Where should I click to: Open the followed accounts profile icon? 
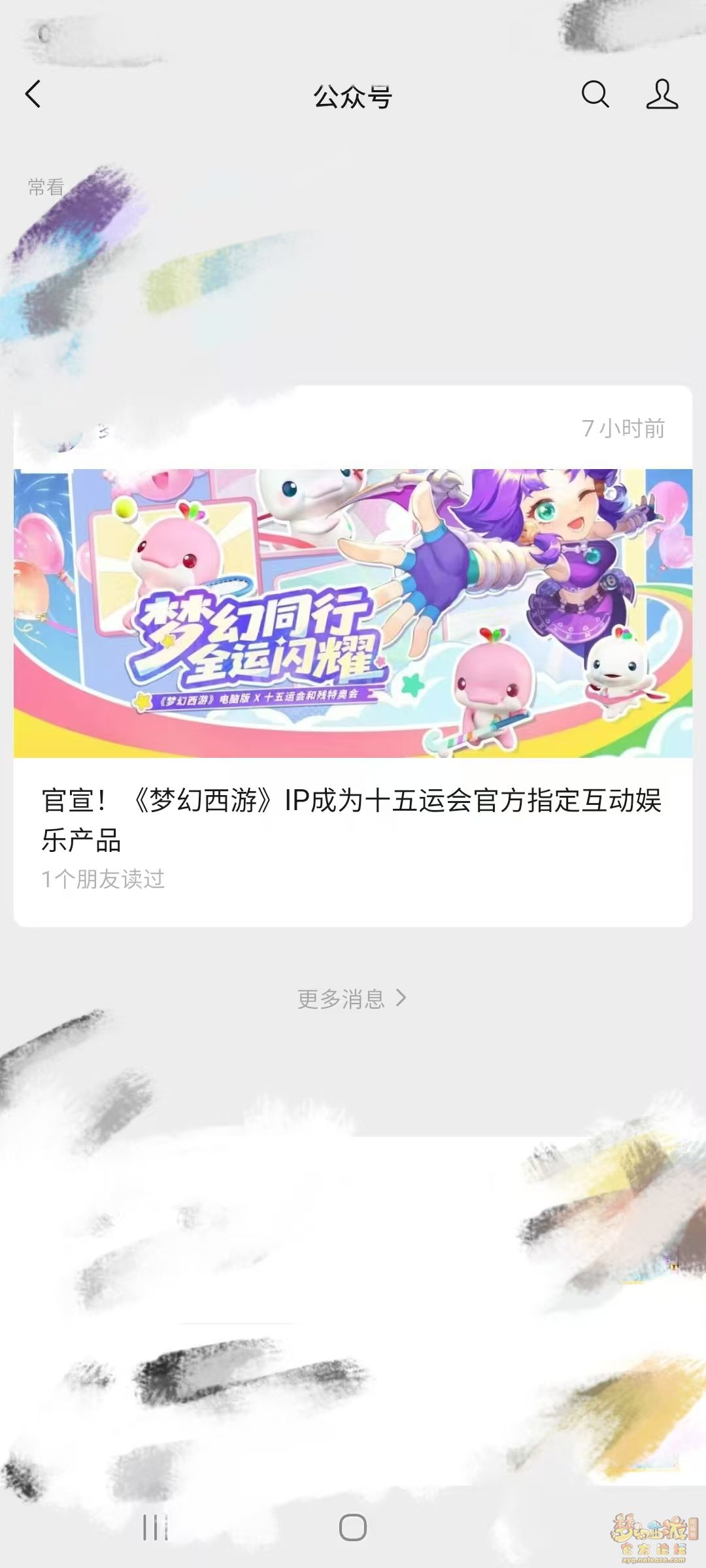click(x=662, y=94)
